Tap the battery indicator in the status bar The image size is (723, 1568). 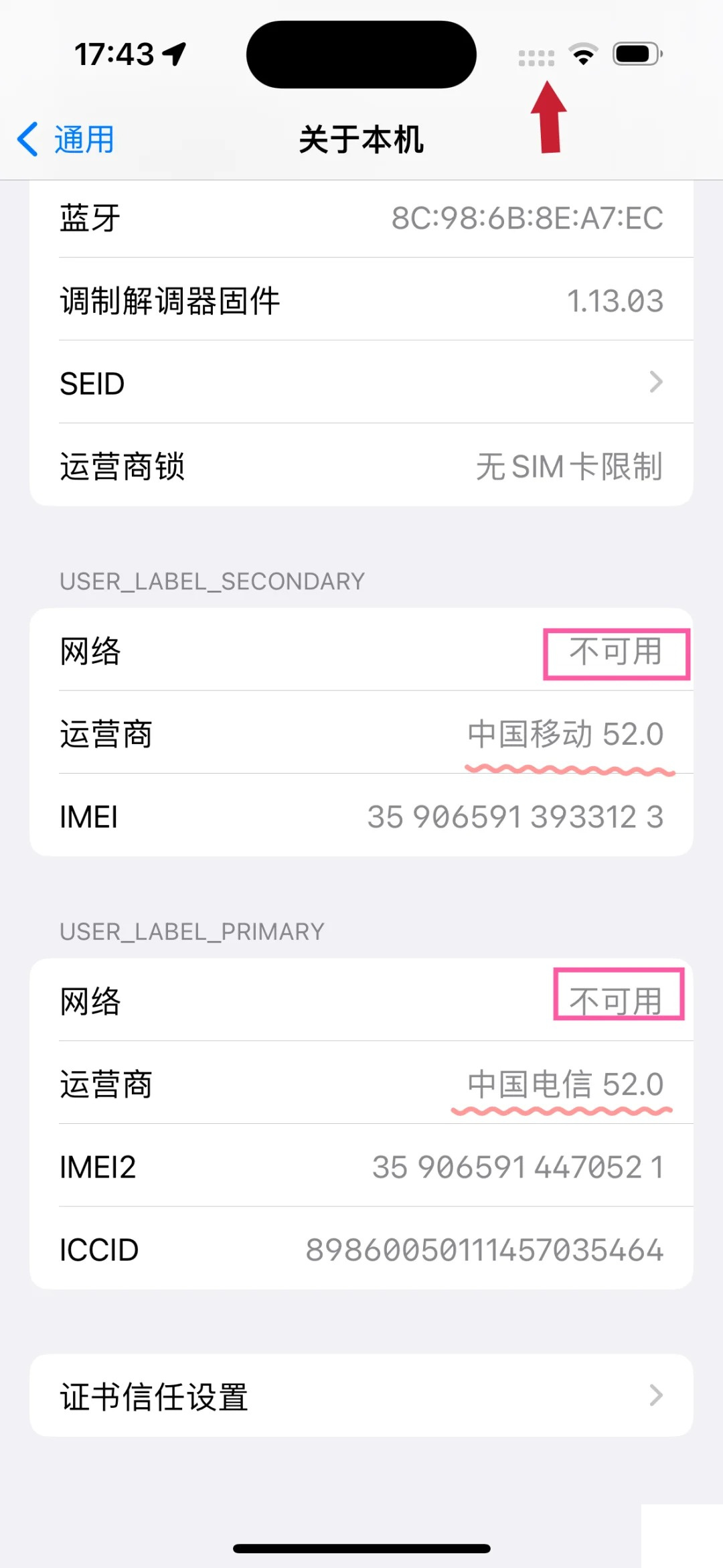[635, 55]
